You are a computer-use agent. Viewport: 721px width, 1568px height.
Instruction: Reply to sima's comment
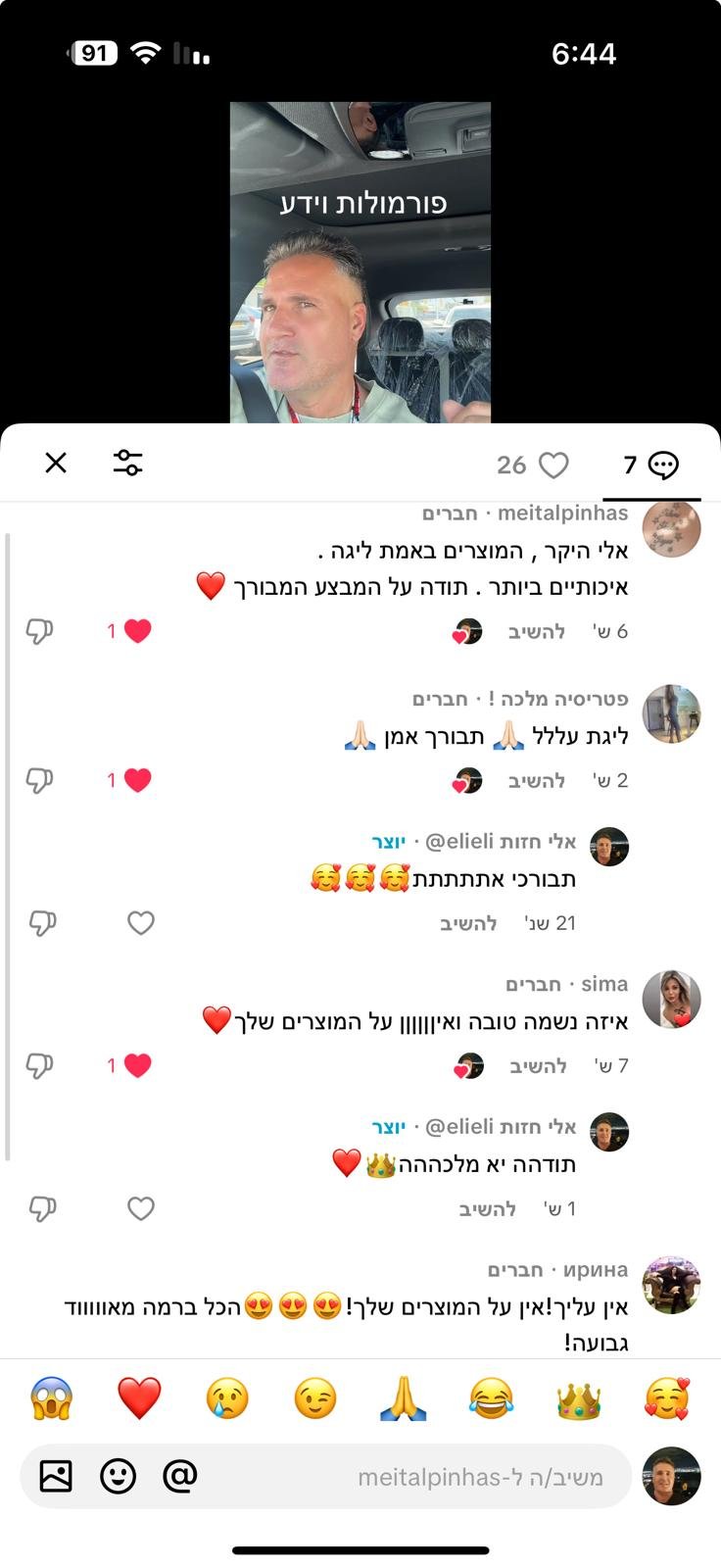pos(538,1066)
